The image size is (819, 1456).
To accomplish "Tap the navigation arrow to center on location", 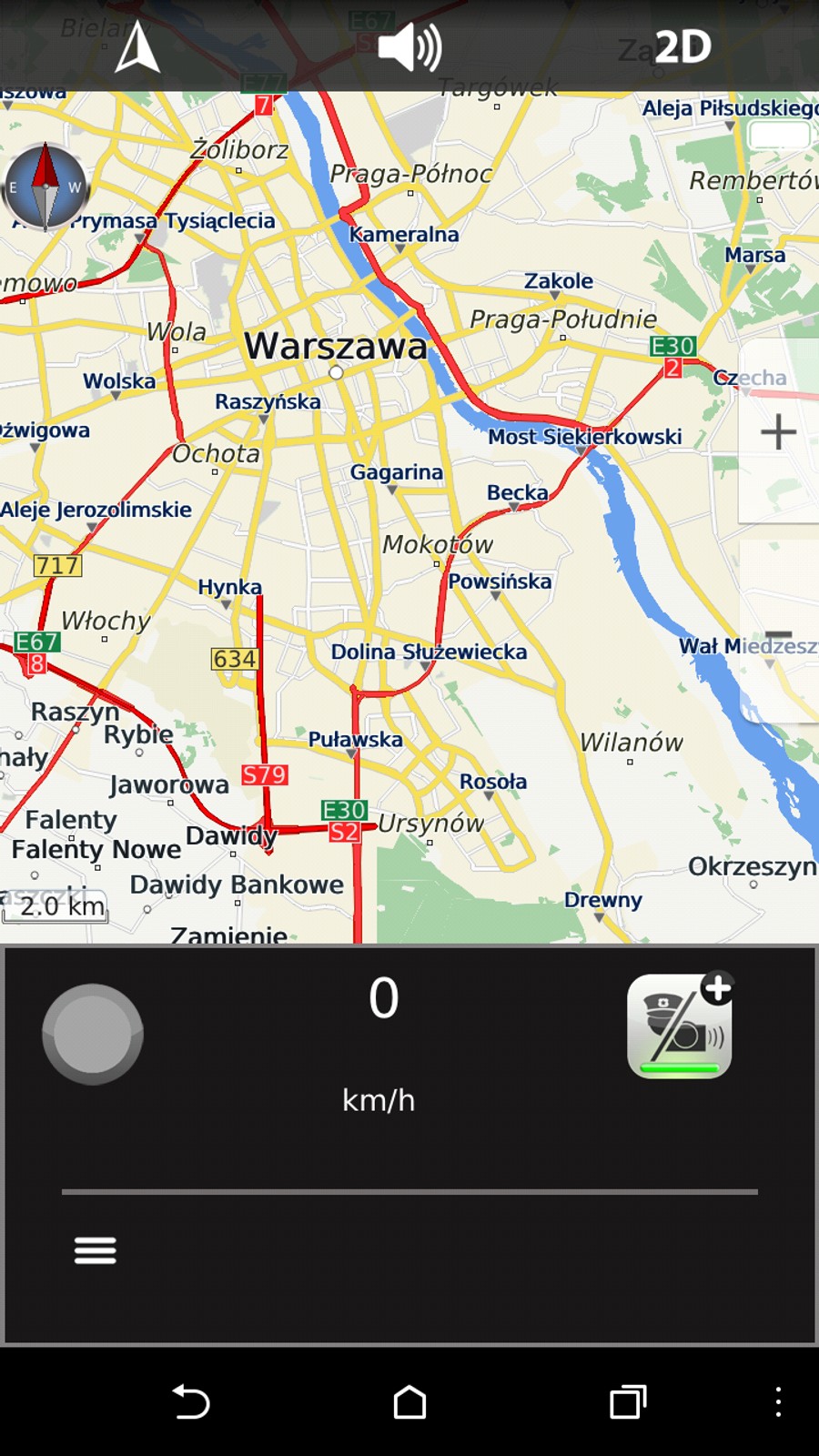I will click(x=137, y=47).
